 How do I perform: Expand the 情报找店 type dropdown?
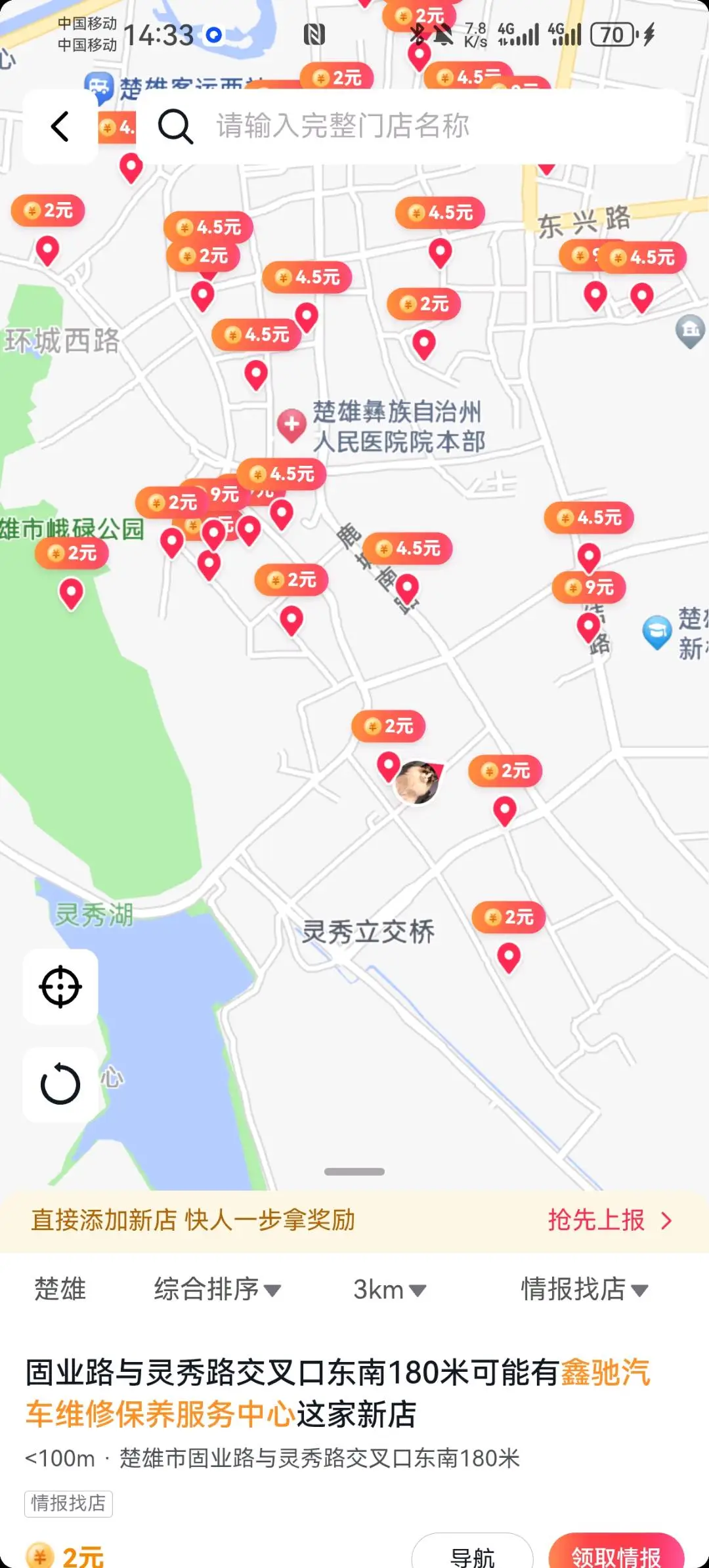(584, 1289)
